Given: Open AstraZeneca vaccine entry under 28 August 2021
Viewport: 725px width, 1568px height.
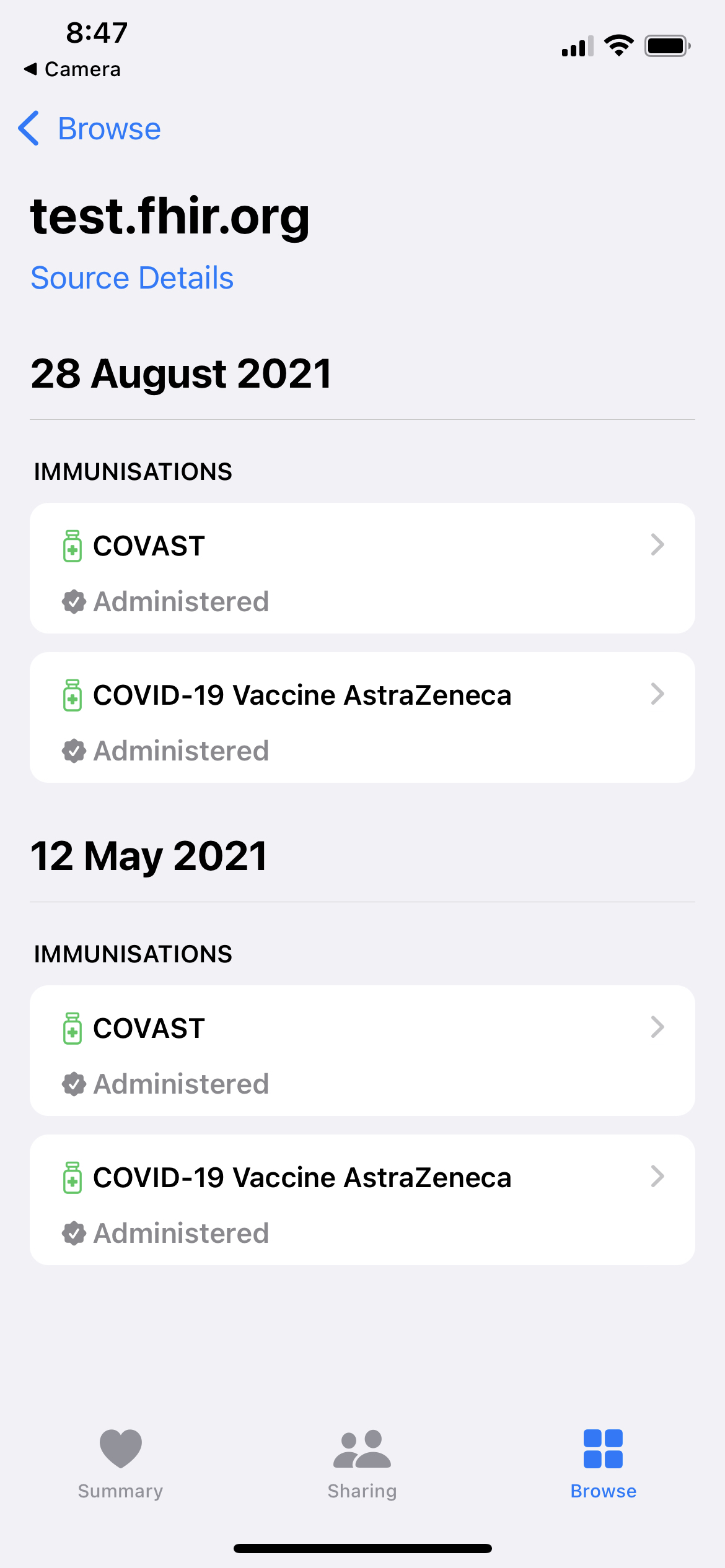Looking at the screenshot, I should pos(362,717).
